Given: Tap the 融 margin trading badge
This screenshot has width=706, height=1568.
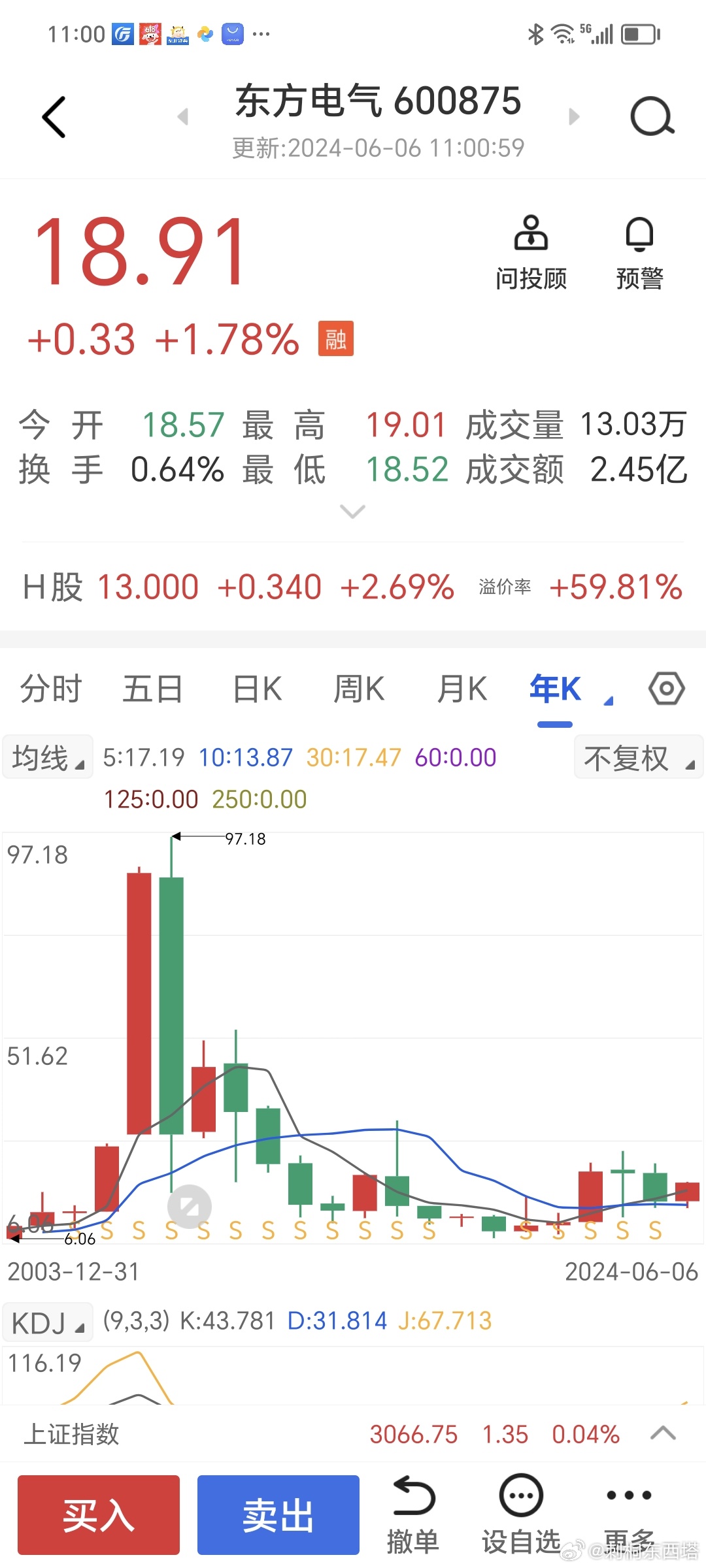Looking at the screenshot, I should click(335, 338).
